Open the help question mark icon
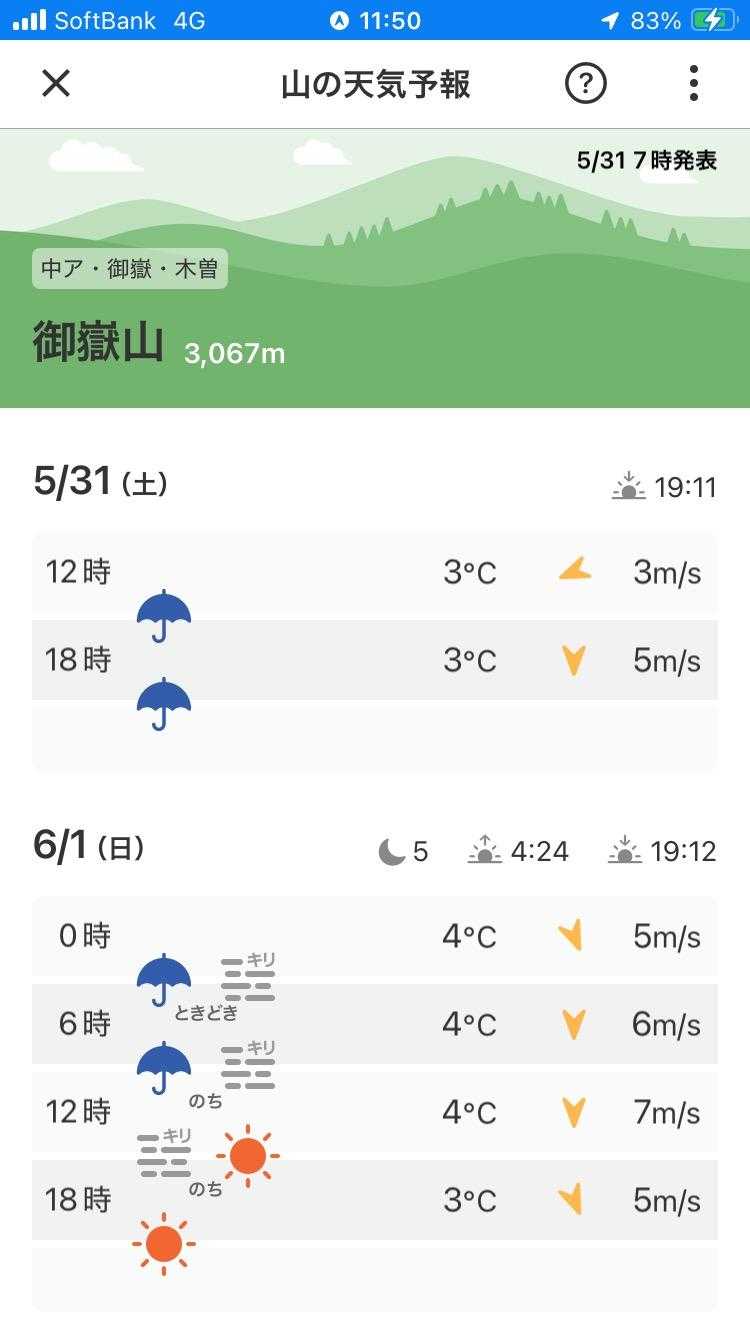Image resolution: width=750 pixels, height=1334 pixels. tap(586, 84)
